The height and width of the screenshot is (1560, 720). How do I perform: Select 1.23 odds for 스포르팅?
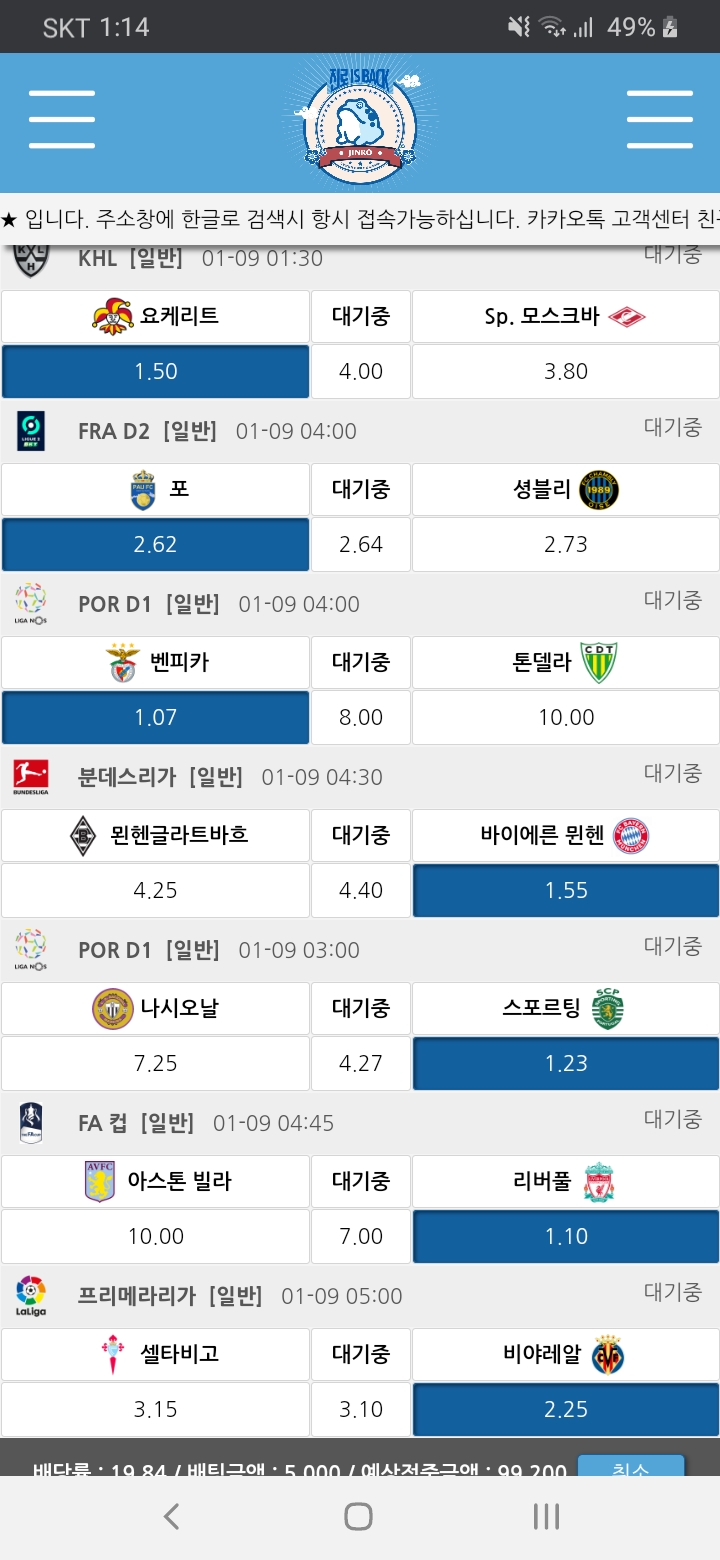tap(566, 1063)
